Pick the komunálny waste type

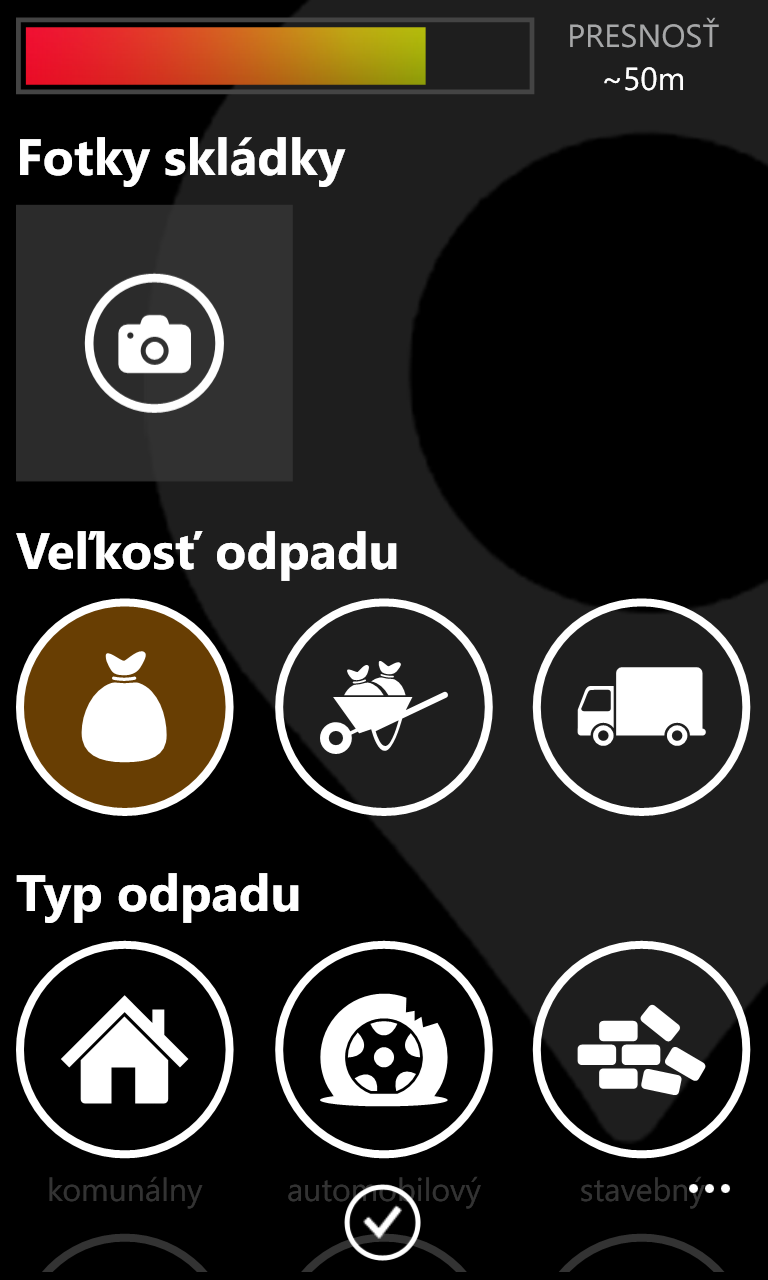(125, 1049)
